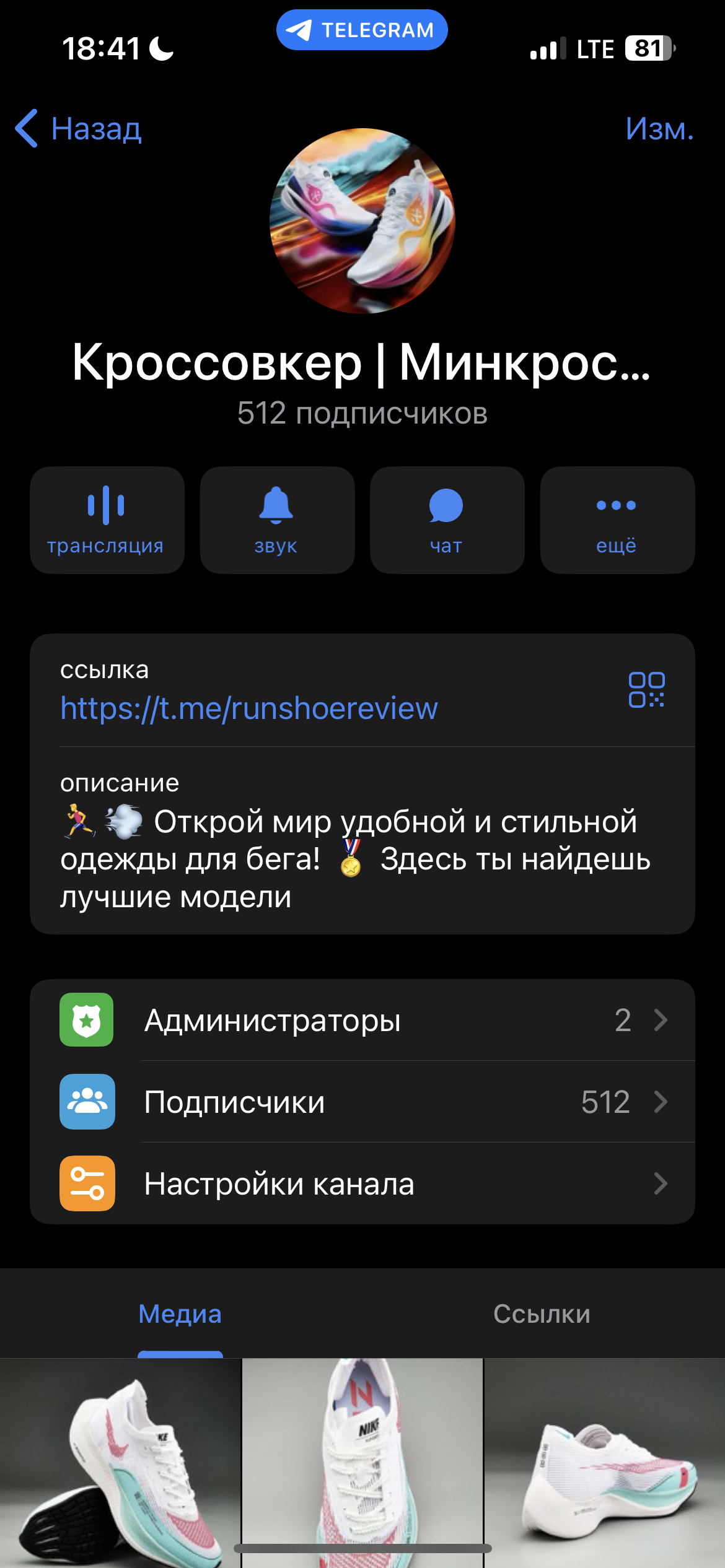Open the third sneaker media photo
This screenshot has width=725, height=1568.
pyautogui.click(x=604, y=1461)
